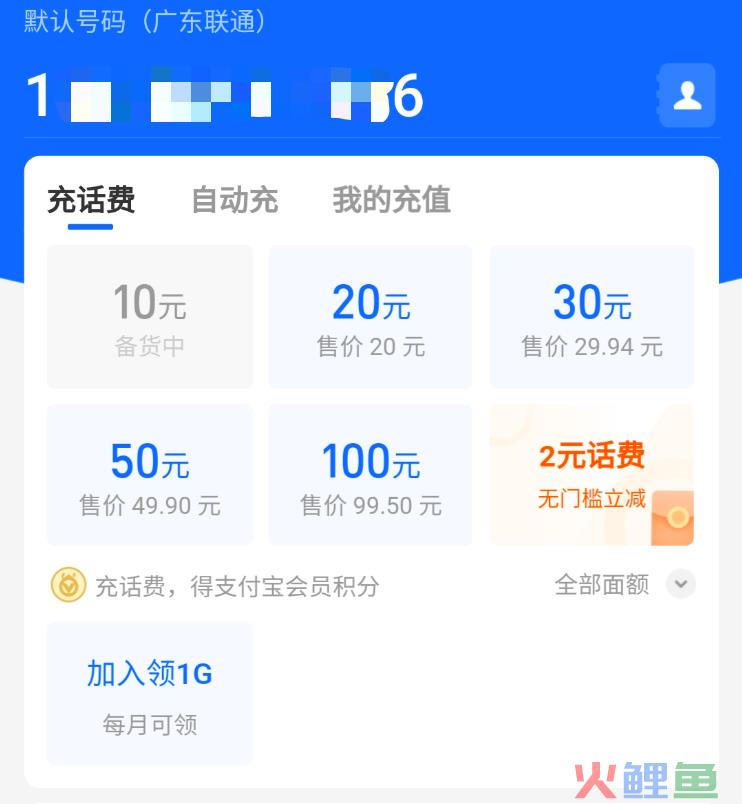
Task: Open the 加入领1G monthly offer
Action: pyautogui.click(x=150, y=693)
